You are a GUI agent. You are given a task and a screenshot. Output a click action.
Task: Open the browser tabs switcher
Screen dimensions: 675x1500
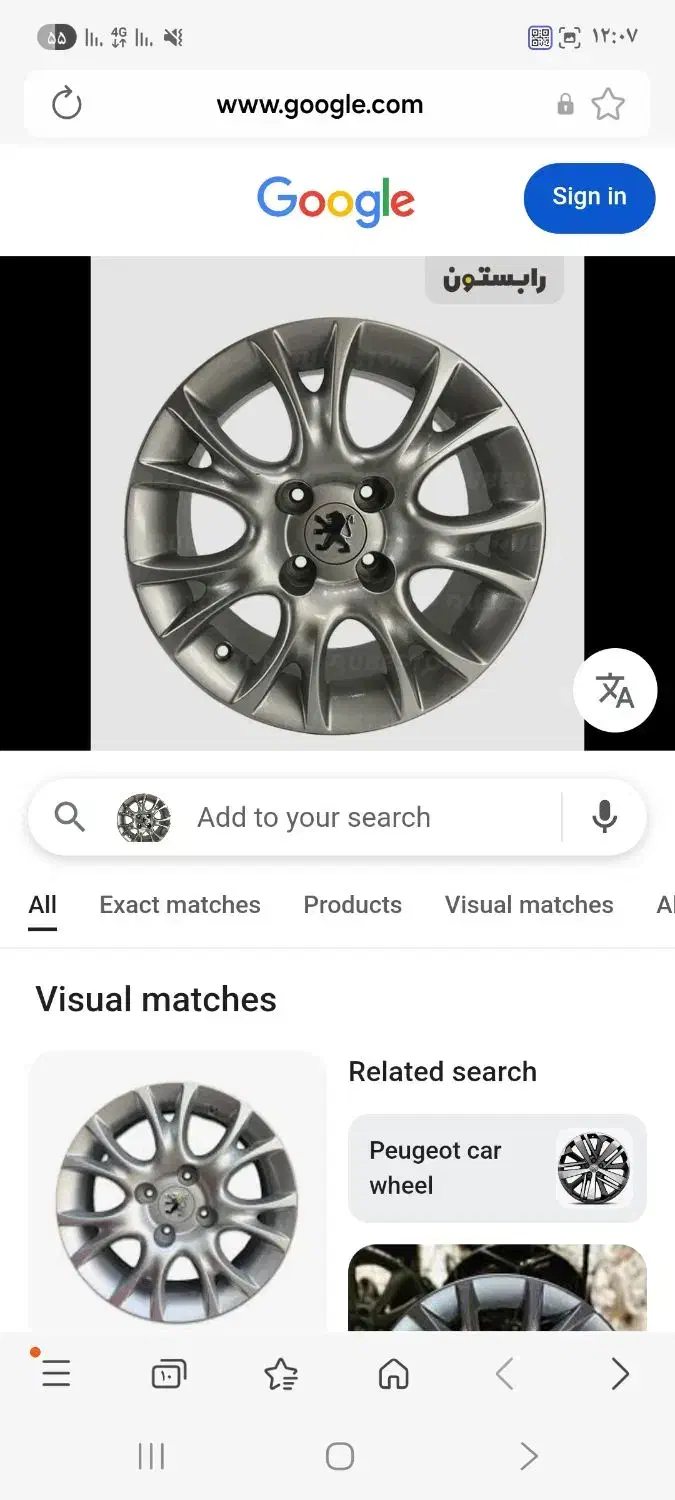pos(168,1375)
